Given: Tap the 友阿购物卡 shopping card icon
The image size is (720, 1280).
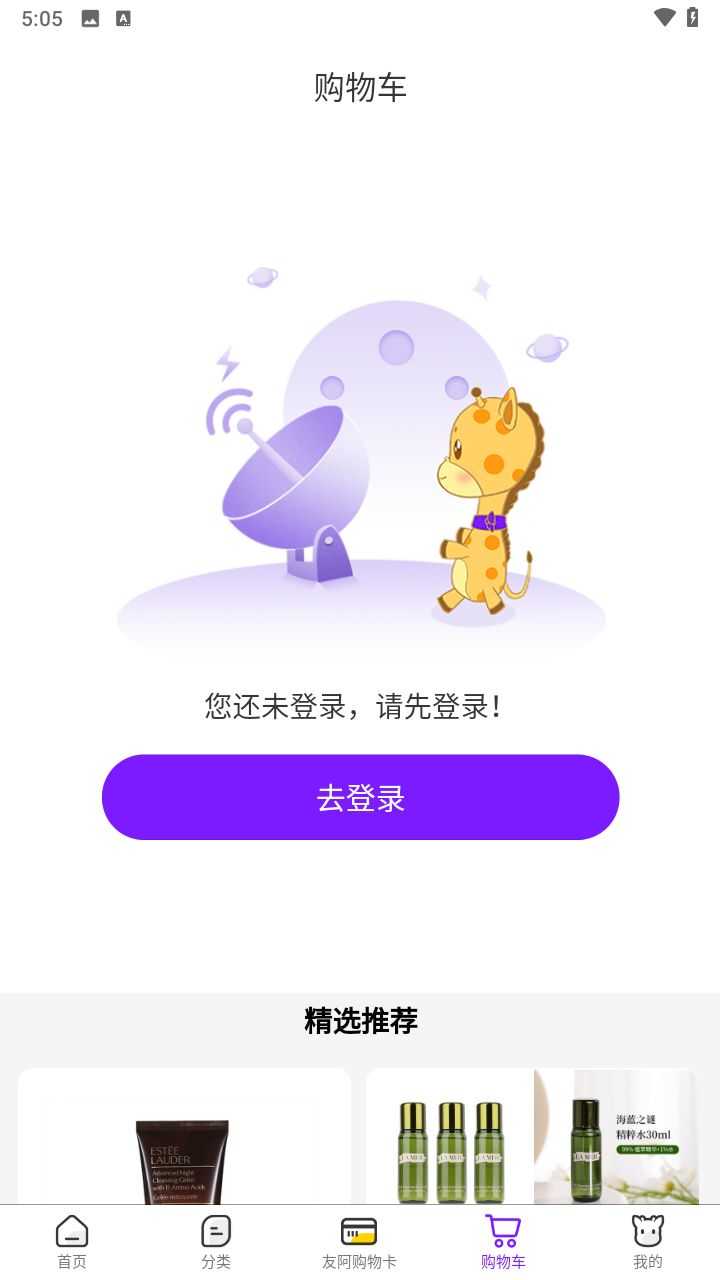Looking at the screenshot, I should point(359,1230).
